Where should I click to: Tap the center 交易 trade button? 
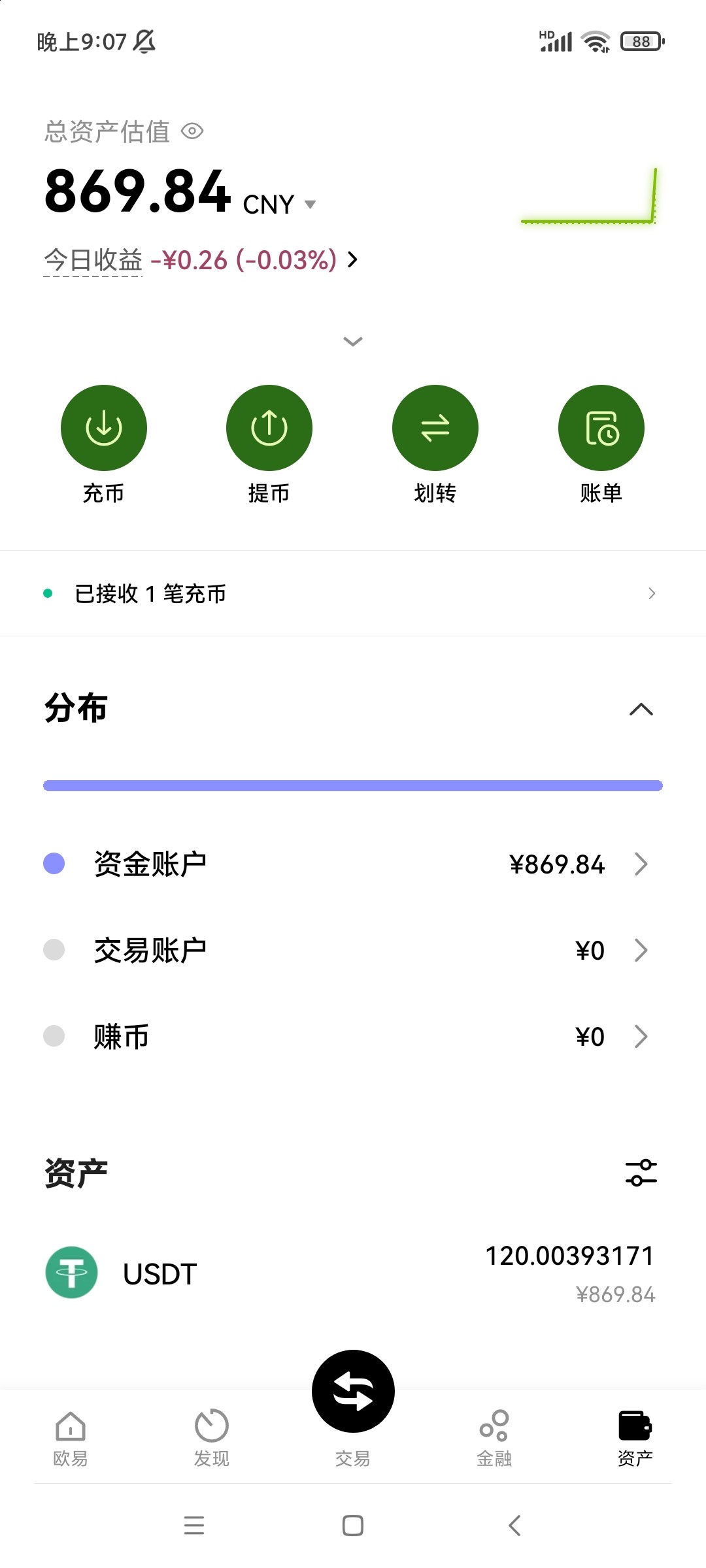[353, 1392]
